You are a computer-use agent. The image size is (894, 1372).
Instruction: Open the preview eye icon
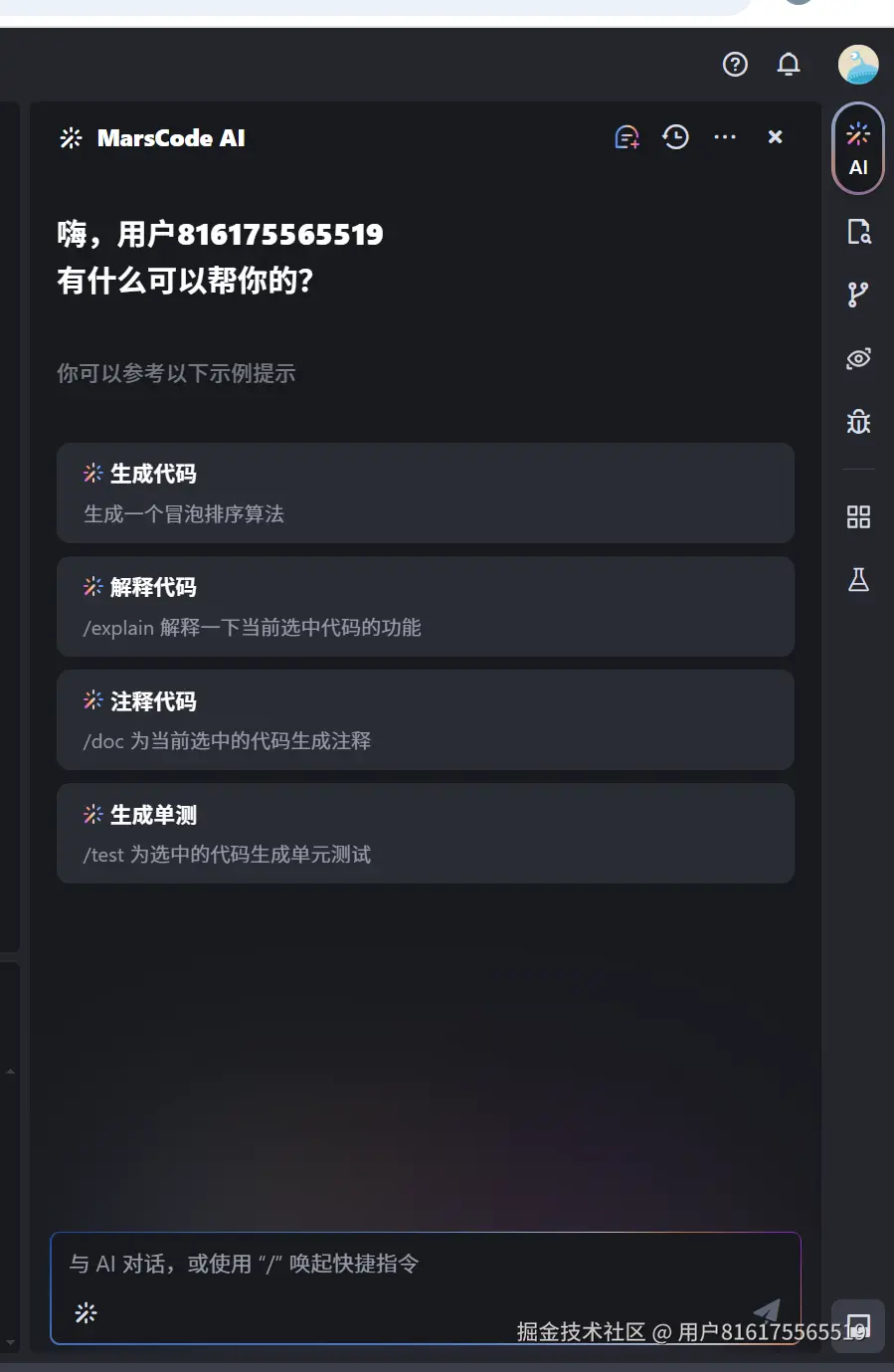tap(858, 358)
